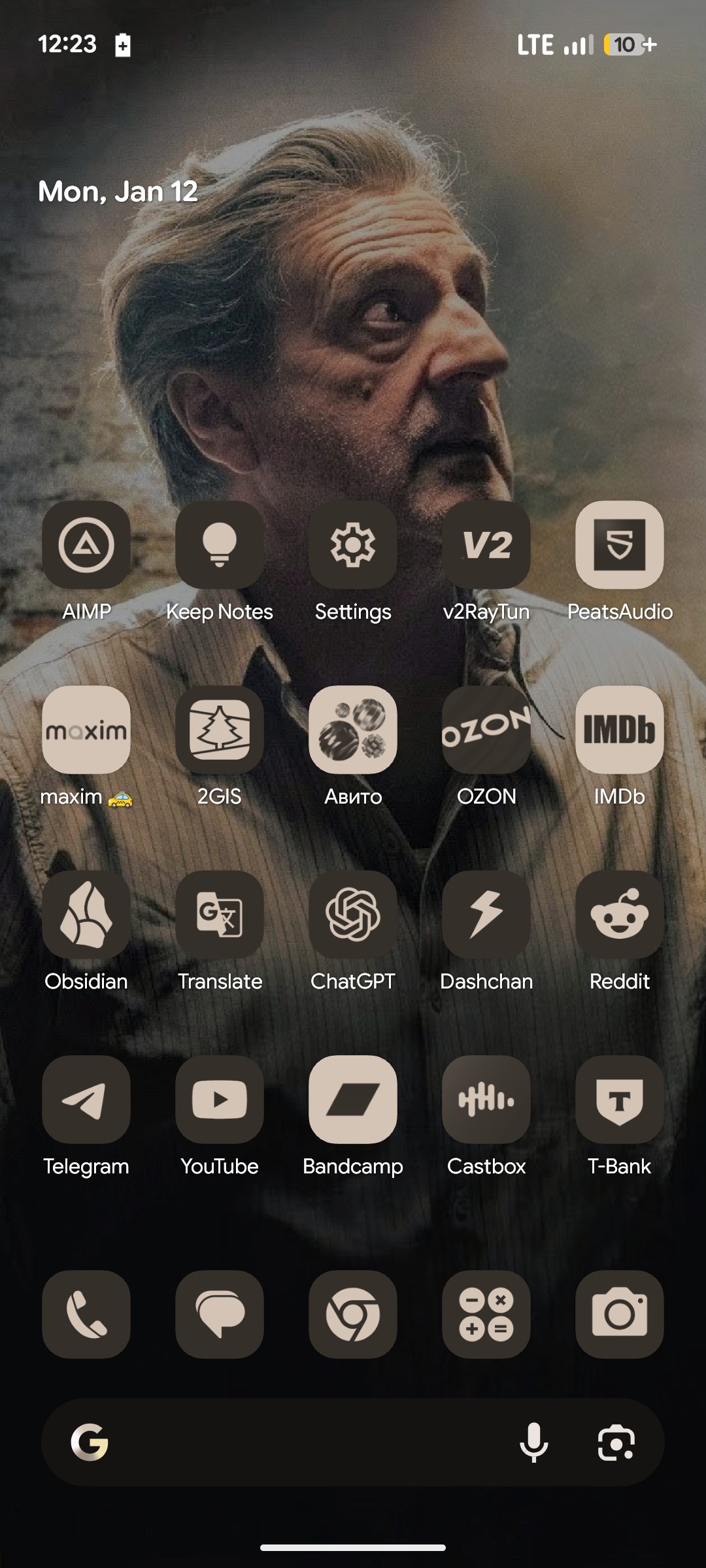This screenshot has width=706, height=1568.
Task: Launch 2GIS maps
Action: tap(220, 730)
